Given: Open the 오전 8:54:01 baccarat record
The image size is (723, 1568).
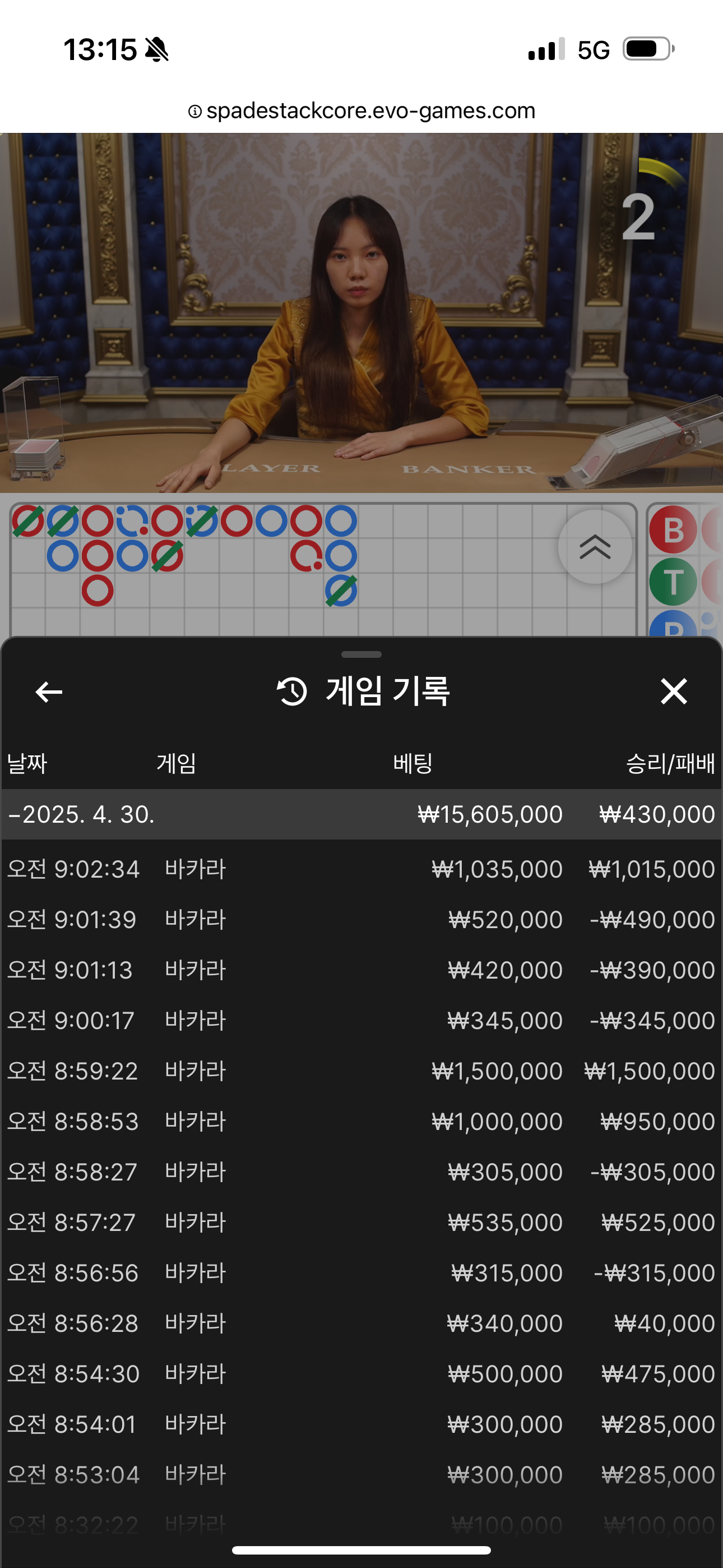Looking at the screenshot, I should pos(361,1424).
